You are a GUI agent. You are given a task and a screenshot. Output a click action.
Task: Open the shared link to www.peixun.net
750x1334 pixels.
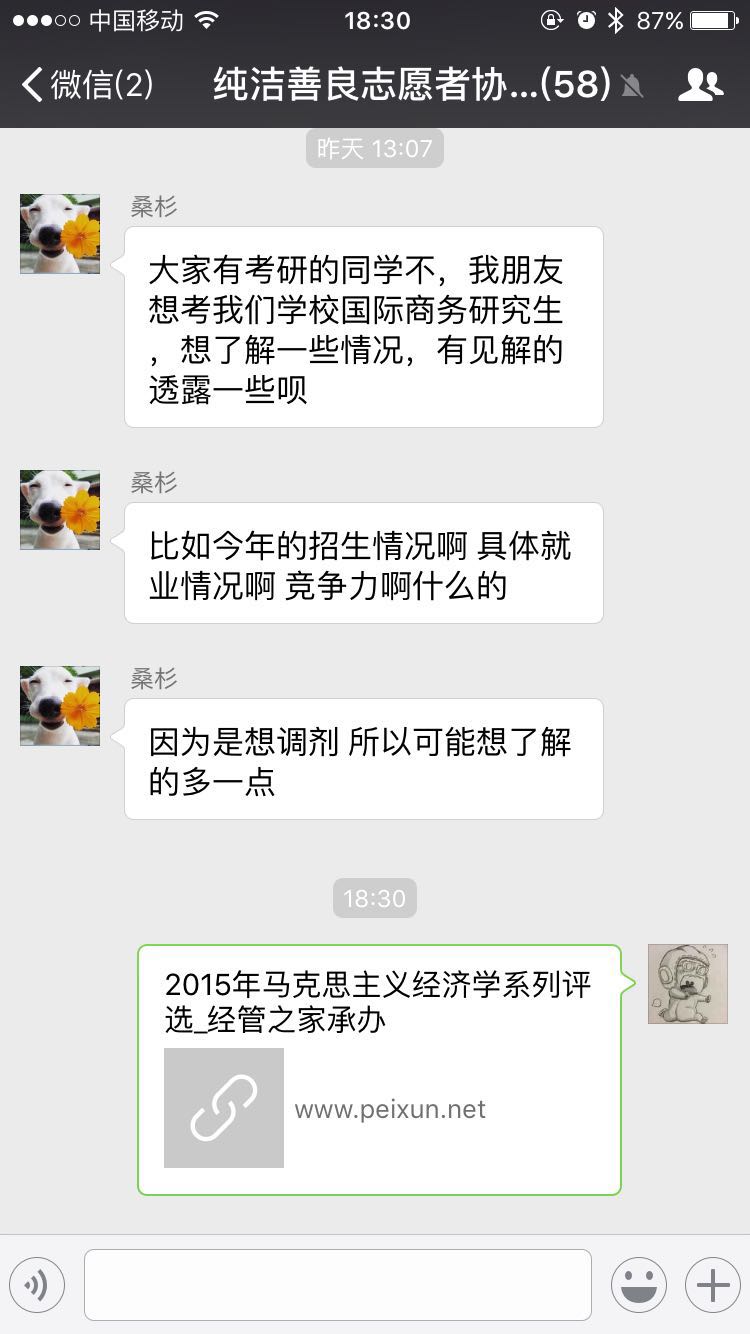[x=379, y=1069]
